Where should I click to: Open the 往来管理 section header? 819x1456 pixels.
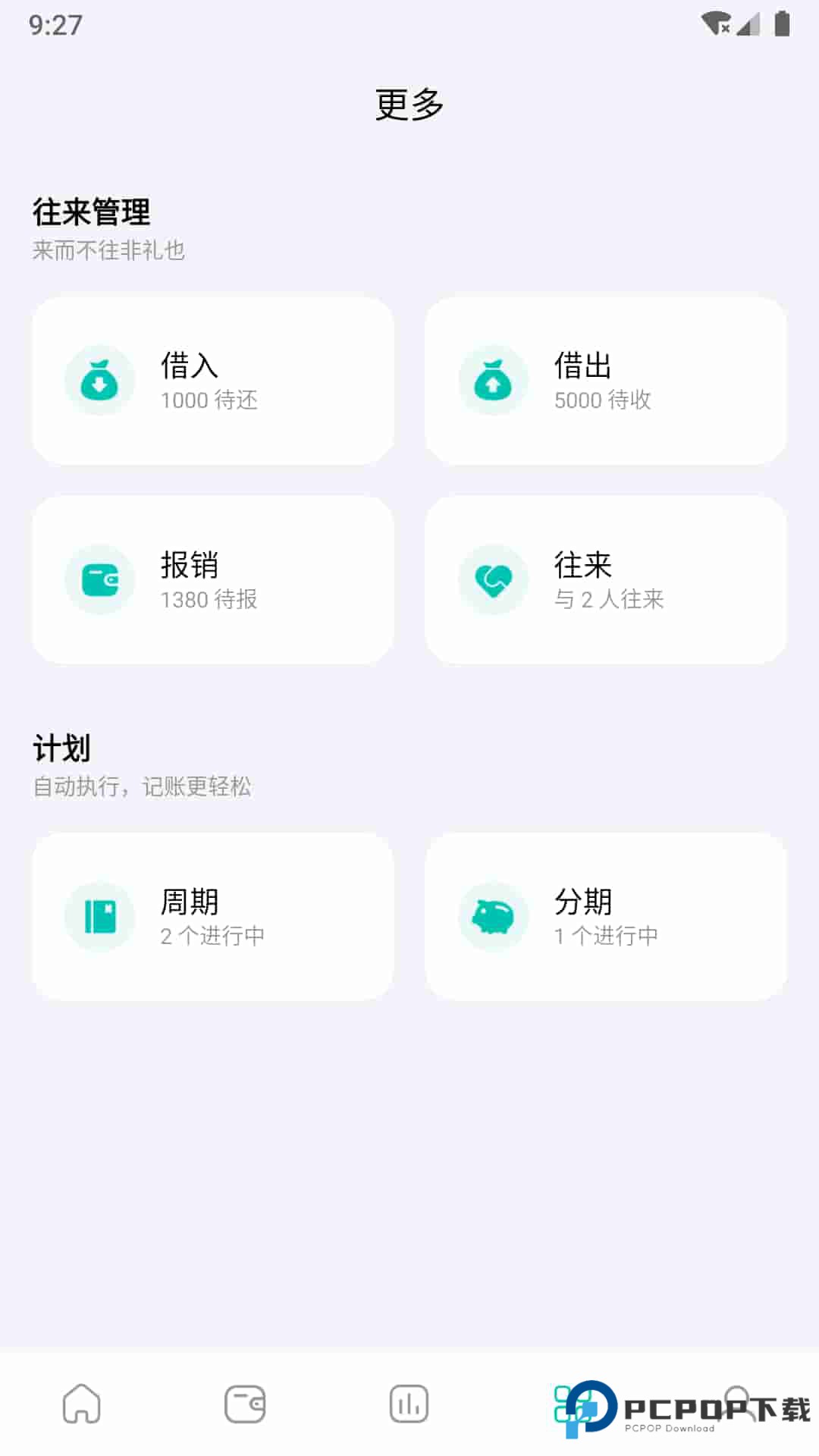pos(91,213)
